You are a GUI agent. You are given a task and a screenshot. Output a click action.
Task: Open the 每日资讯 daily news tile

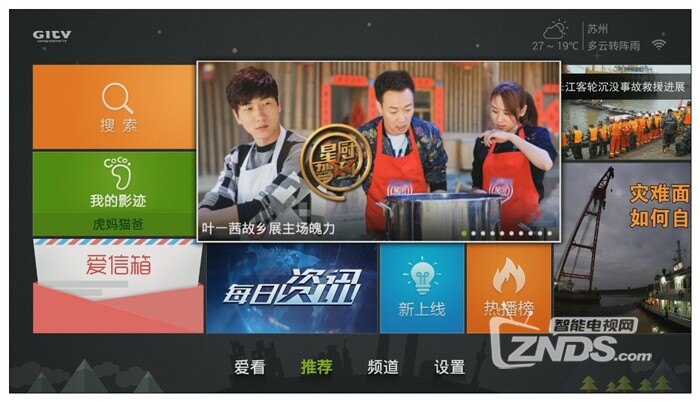coord(292,288)
